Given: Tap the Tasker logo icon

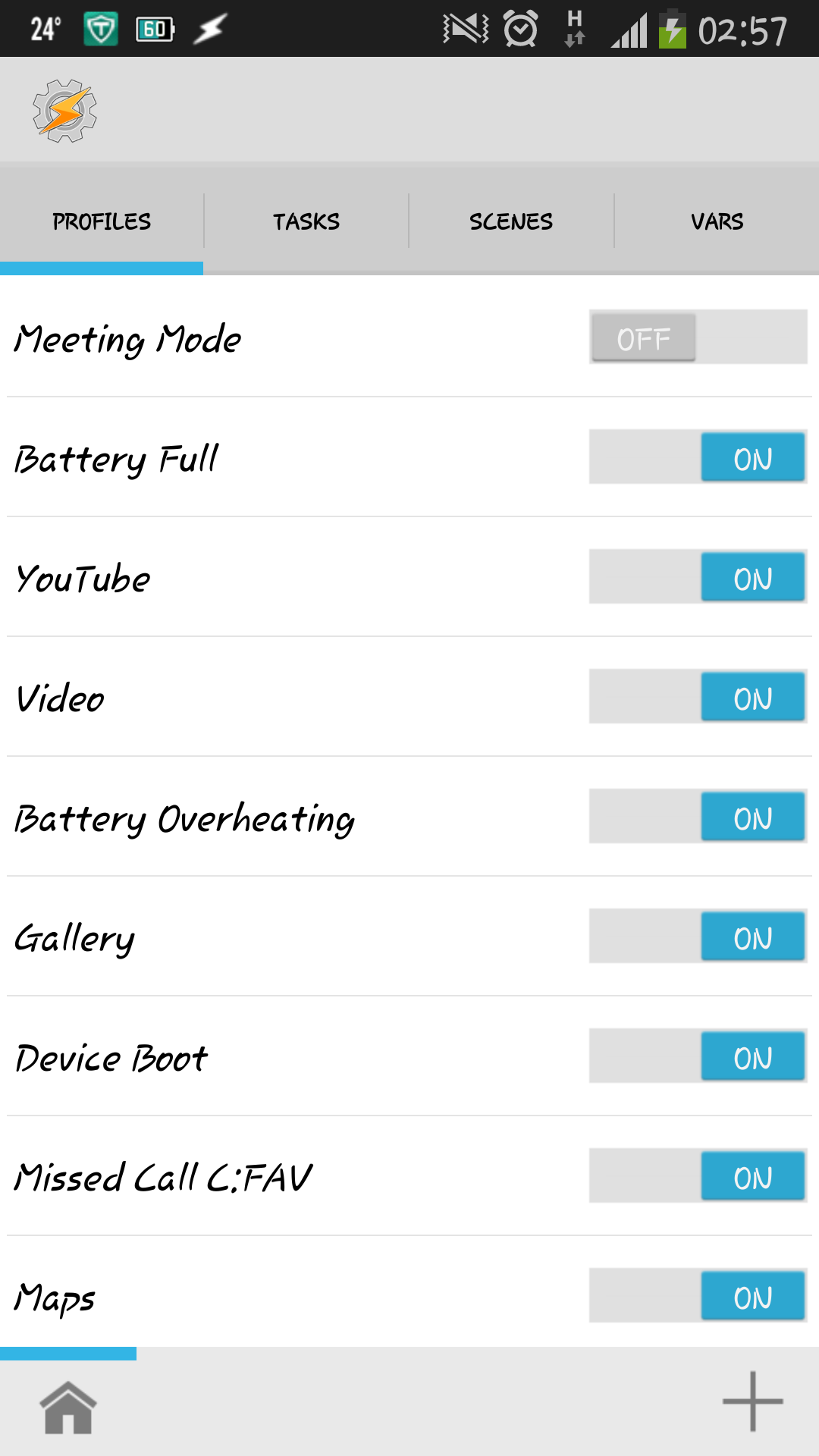Looking at the screenshot, I should click(x=67, y=110).
